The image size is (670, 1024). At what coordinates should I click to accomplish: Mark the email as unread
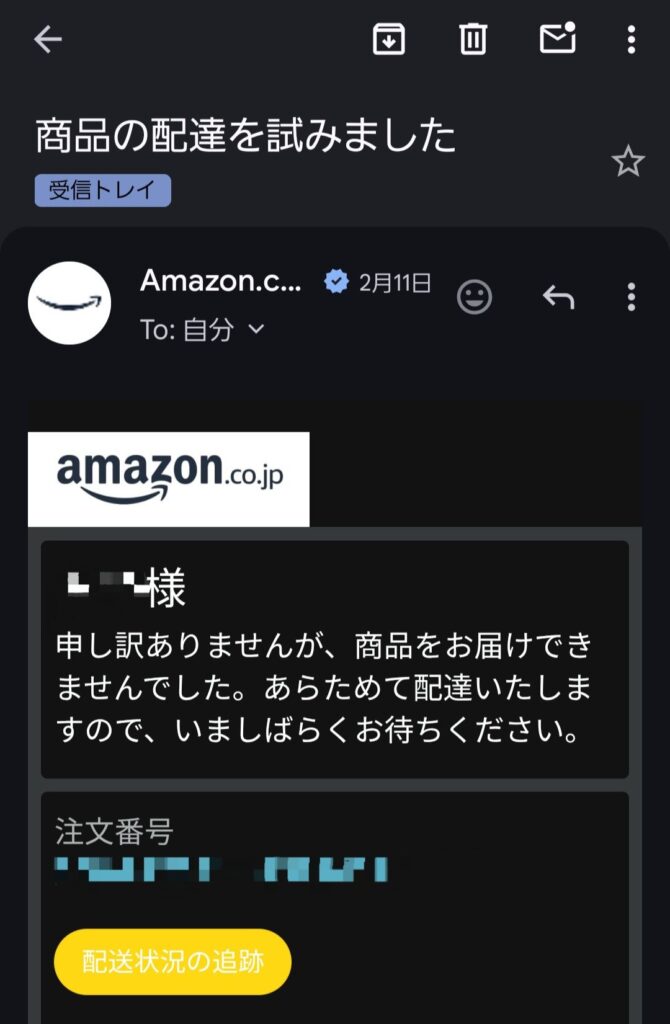[x=557, y=38]
